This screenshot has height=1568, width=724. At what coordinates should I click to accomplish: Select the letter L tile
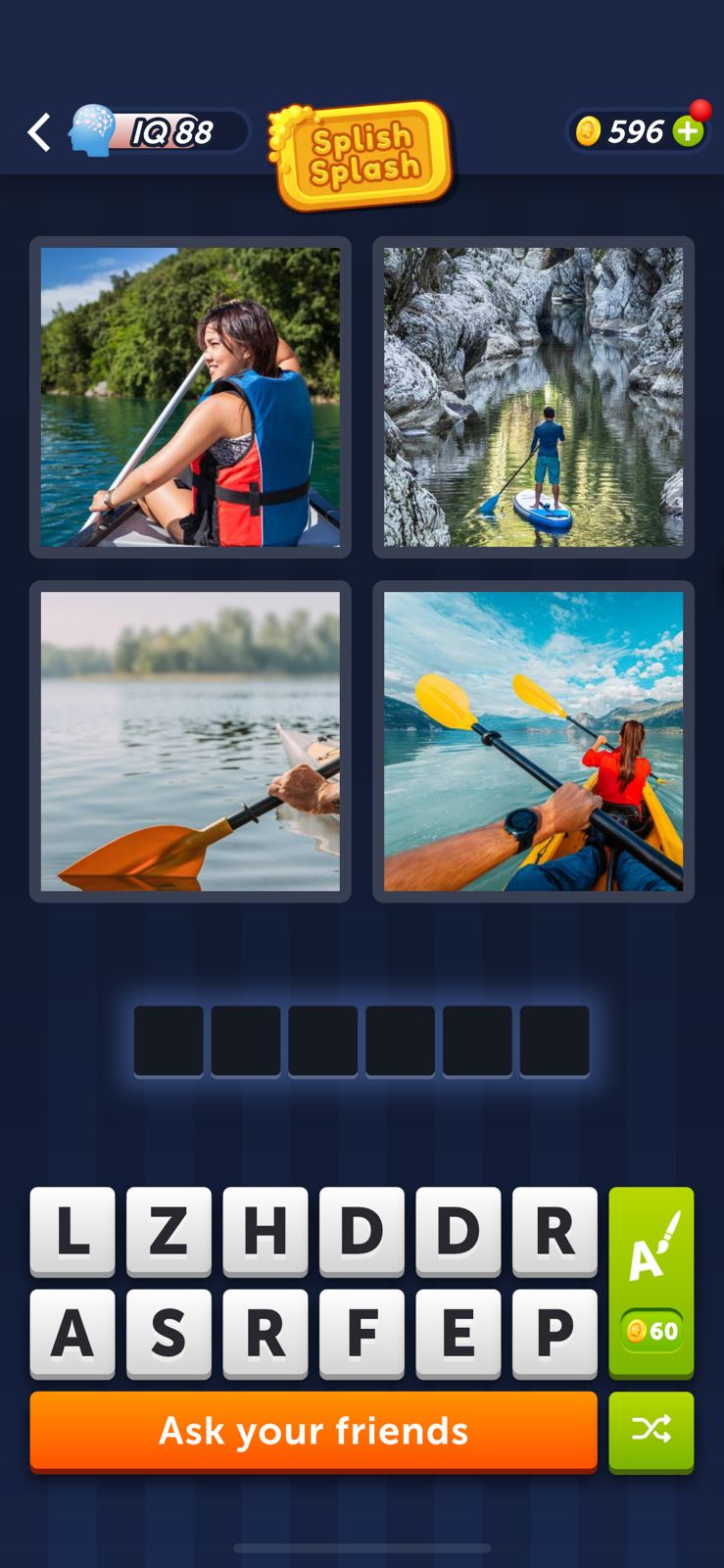tap(72, 1231)
